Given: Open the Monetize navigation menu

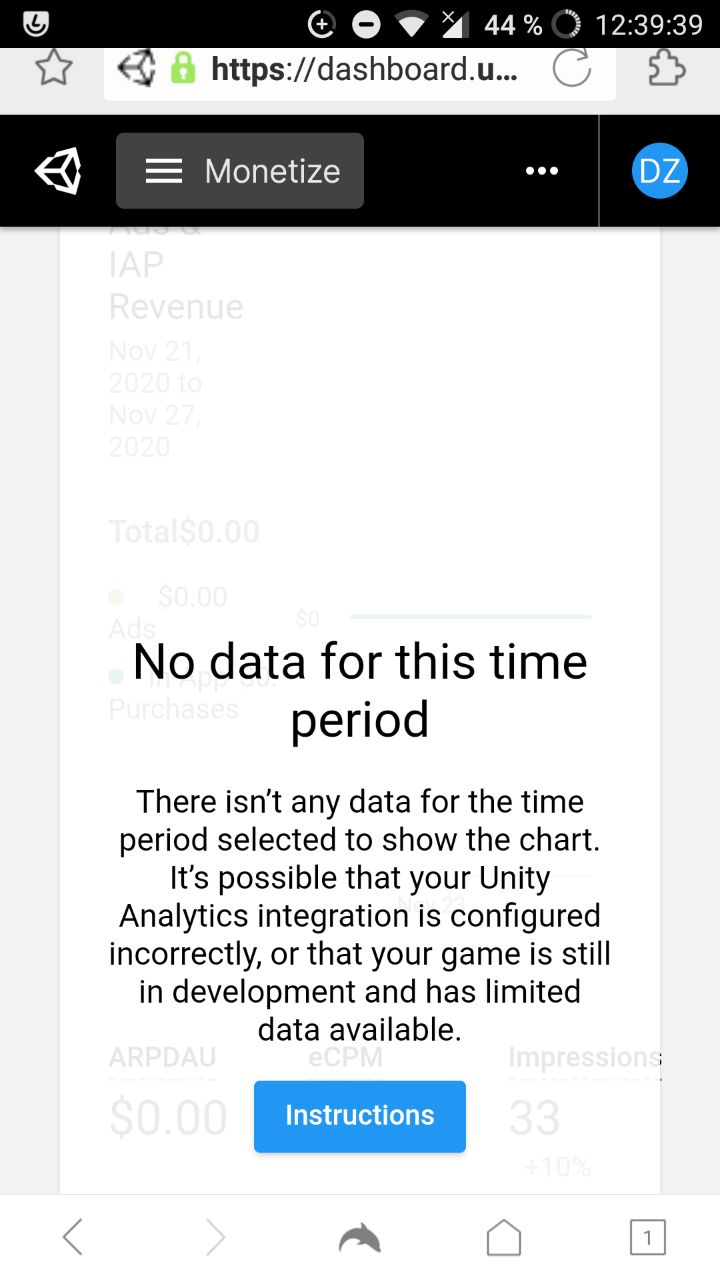Looking at the screenshot, I should (x=240, y=171).
